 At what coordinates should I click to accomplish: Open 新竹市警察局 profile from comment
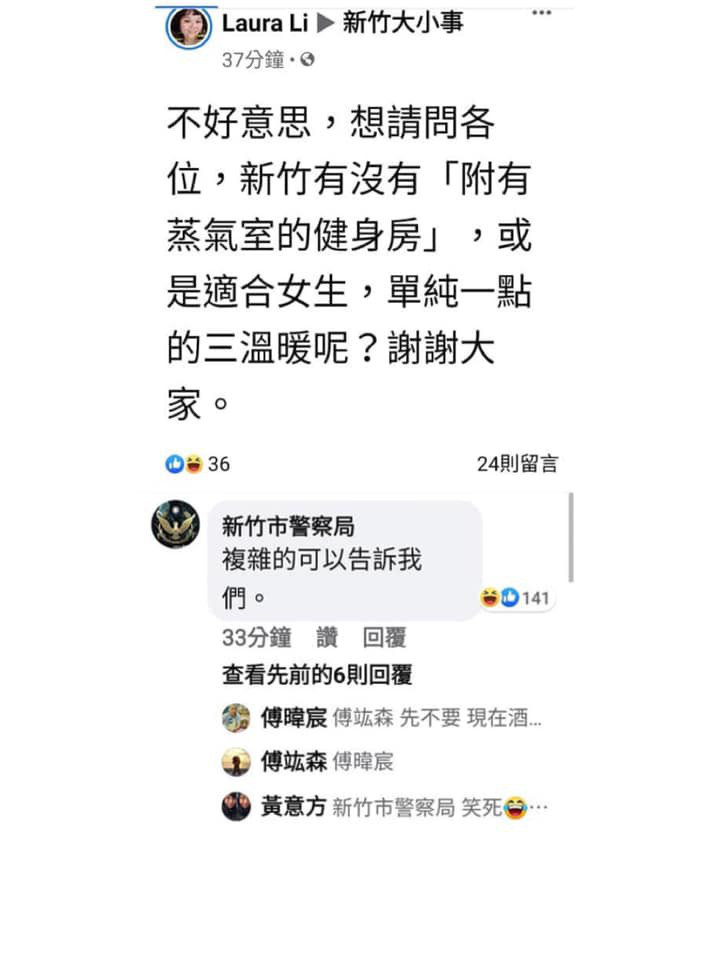[287, 526]
